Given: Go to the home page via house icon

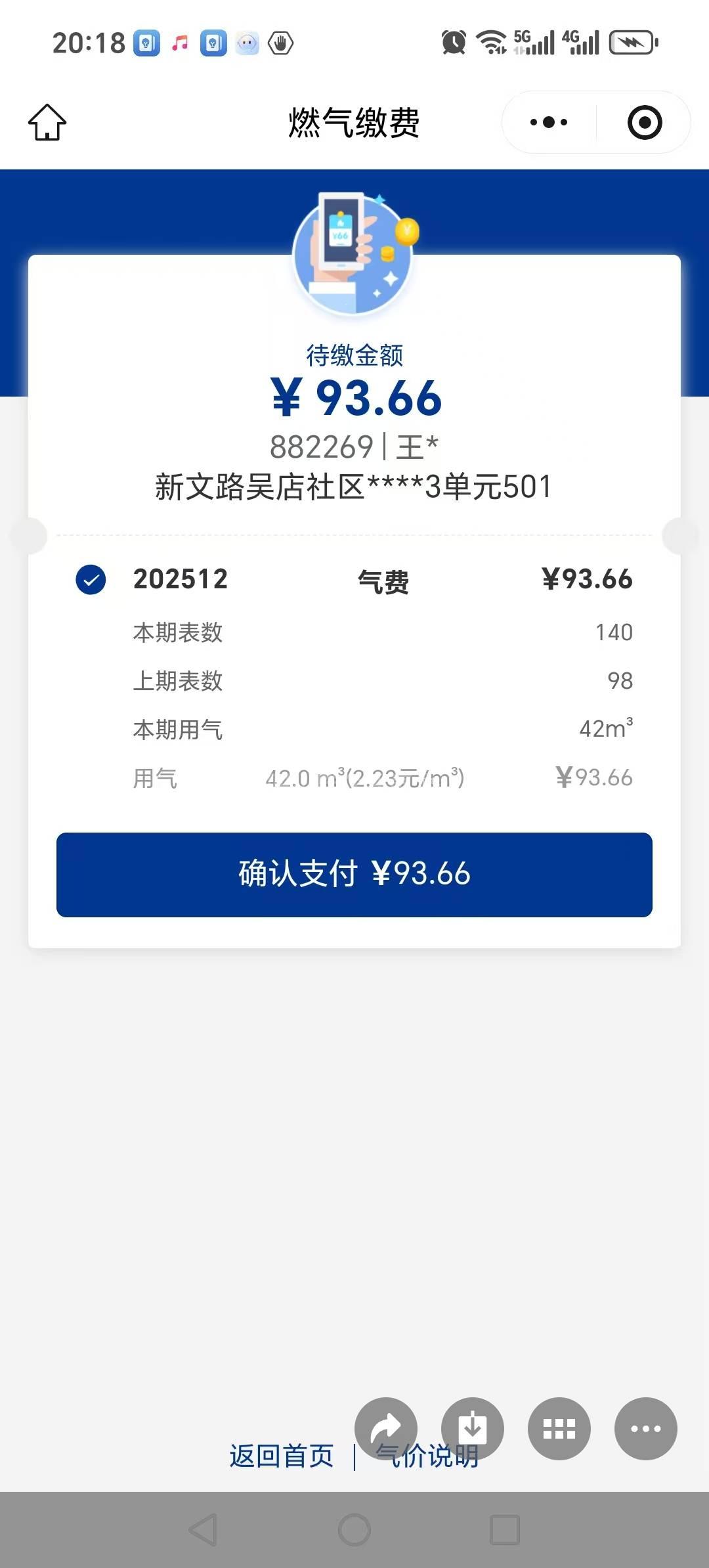Looking at the screenshot, I should [47, 123].
